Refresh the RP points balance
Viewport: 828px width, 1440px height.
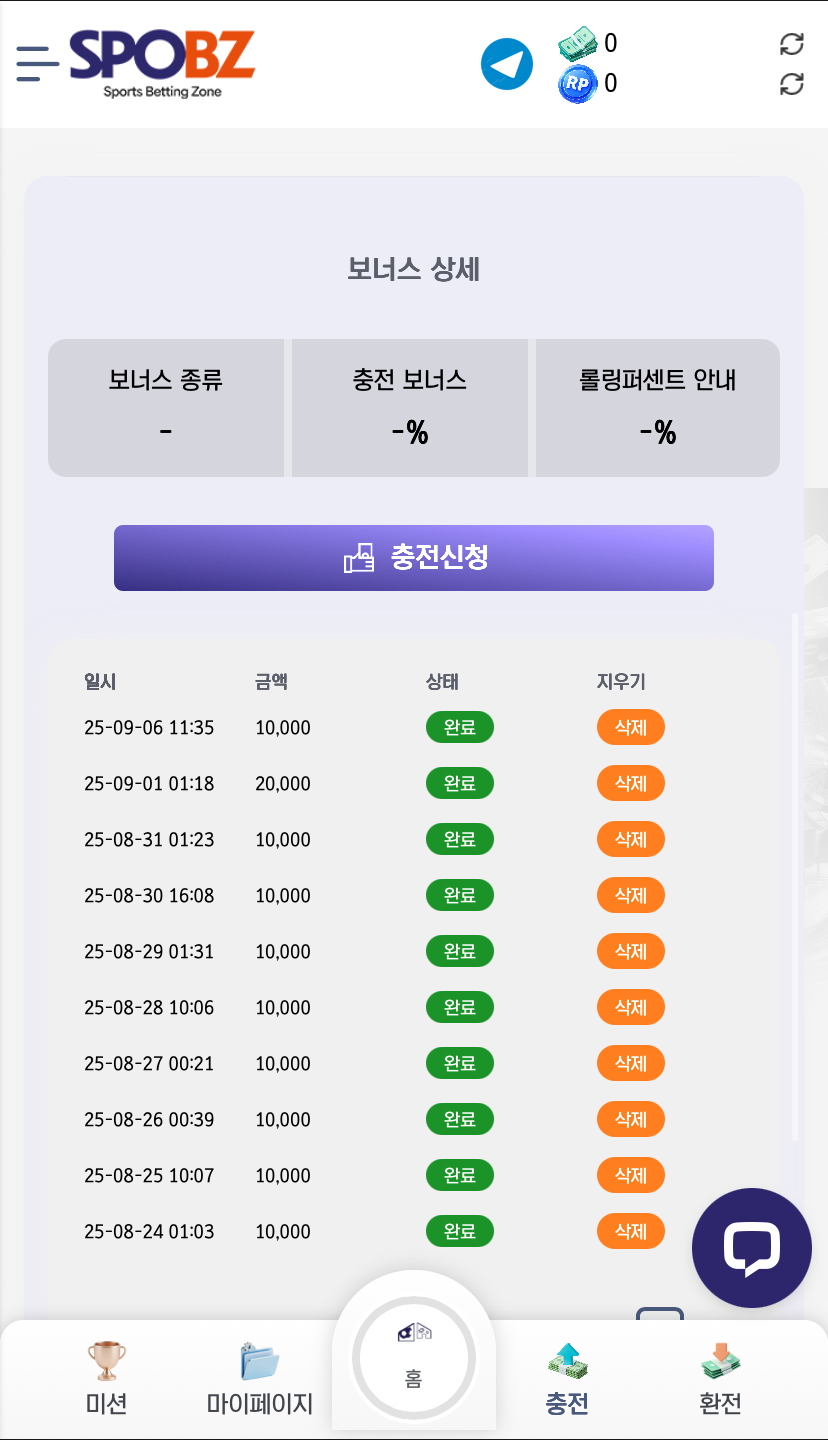tap(791, 84)
